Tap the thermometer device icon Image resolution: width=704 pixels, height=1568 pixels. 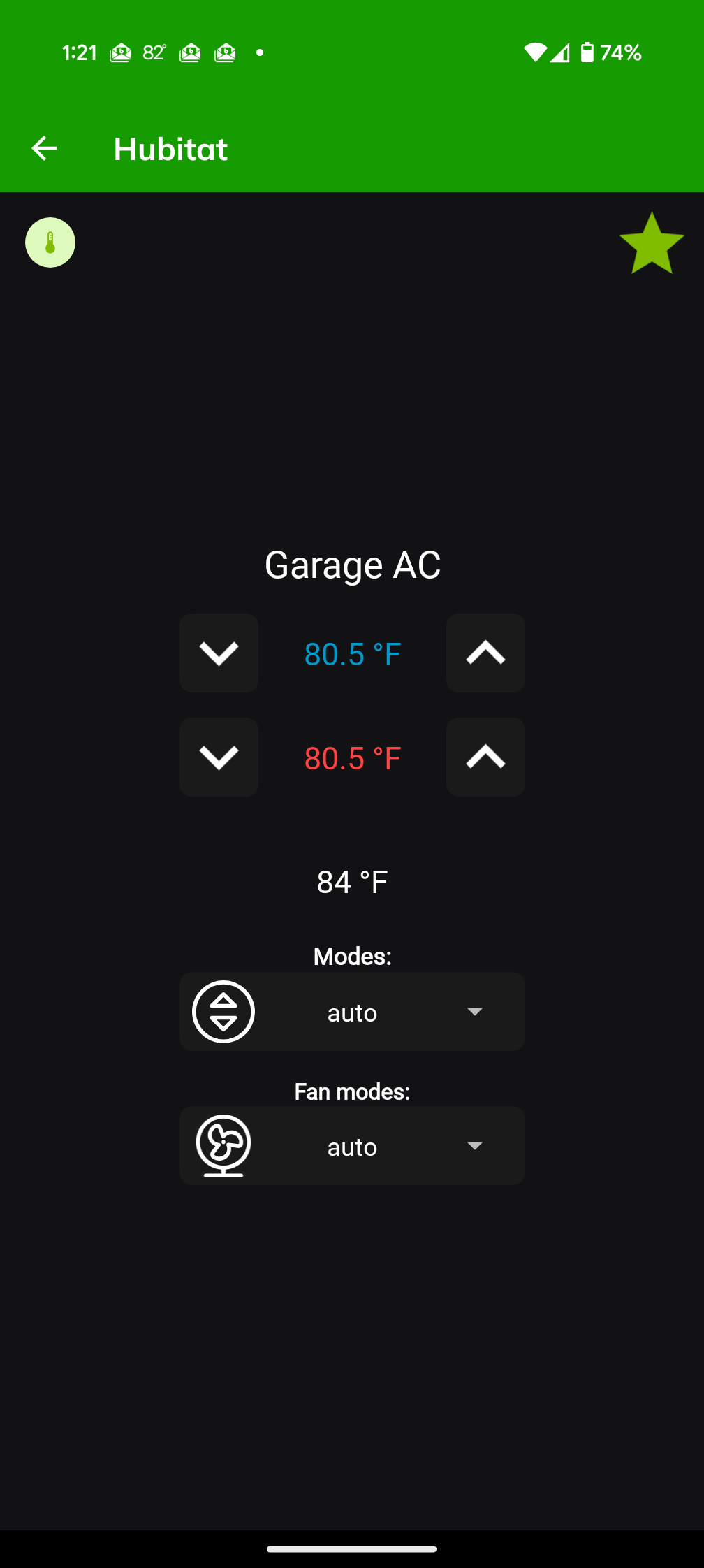[50, 242]
